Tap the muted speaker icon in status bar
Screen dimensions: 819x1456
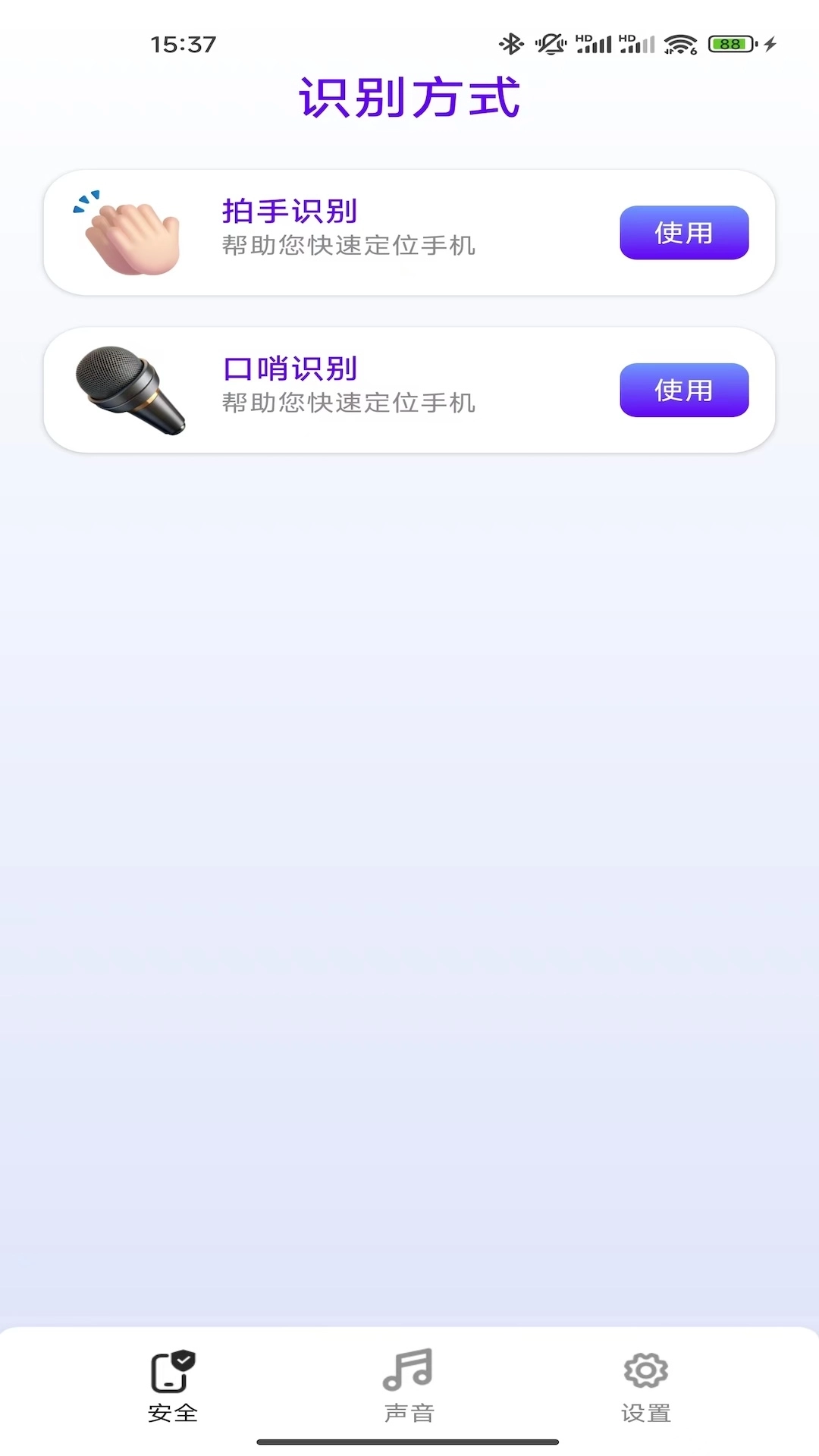(x=551, y=43)
